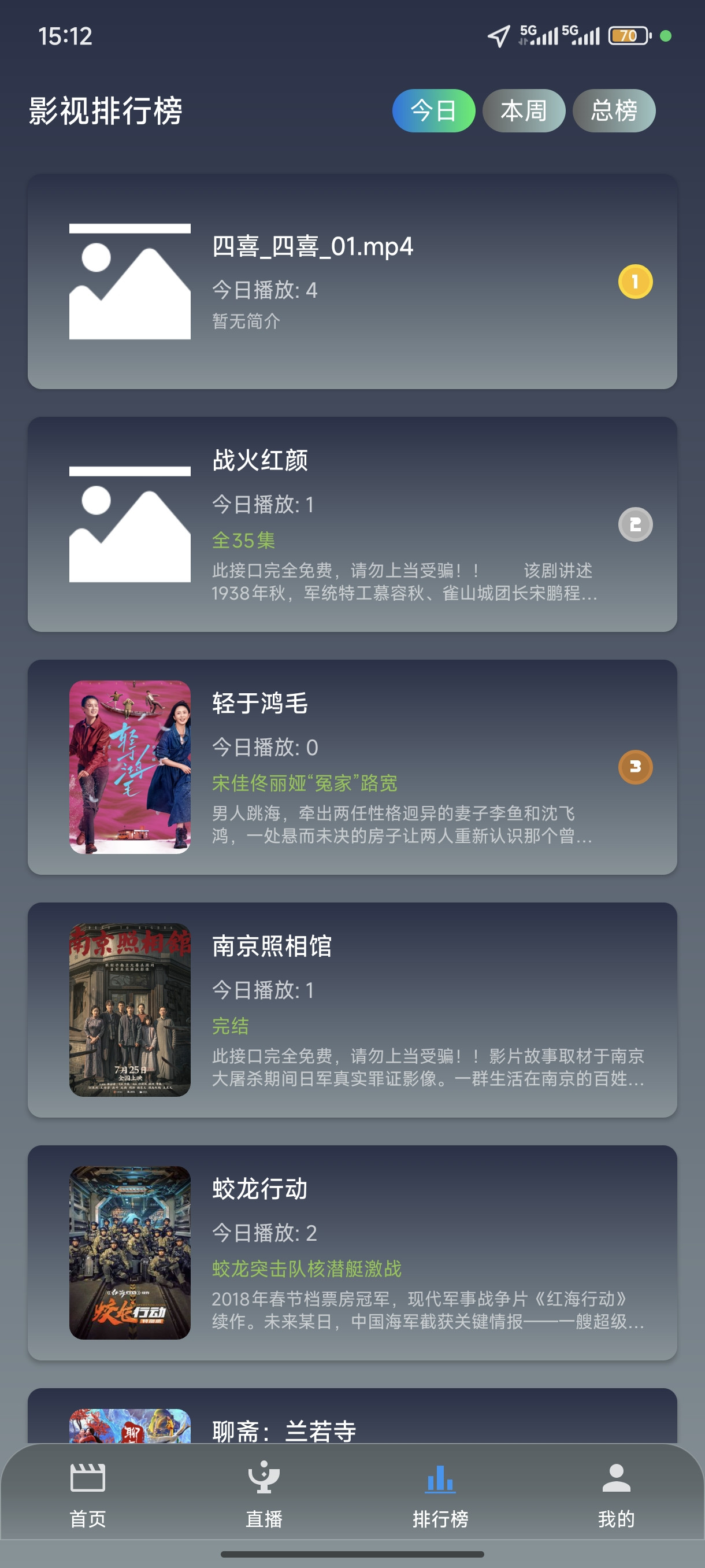Show the 总榜 overall ranking
This screenshot has width=705, height=1568.
(613, 111)
